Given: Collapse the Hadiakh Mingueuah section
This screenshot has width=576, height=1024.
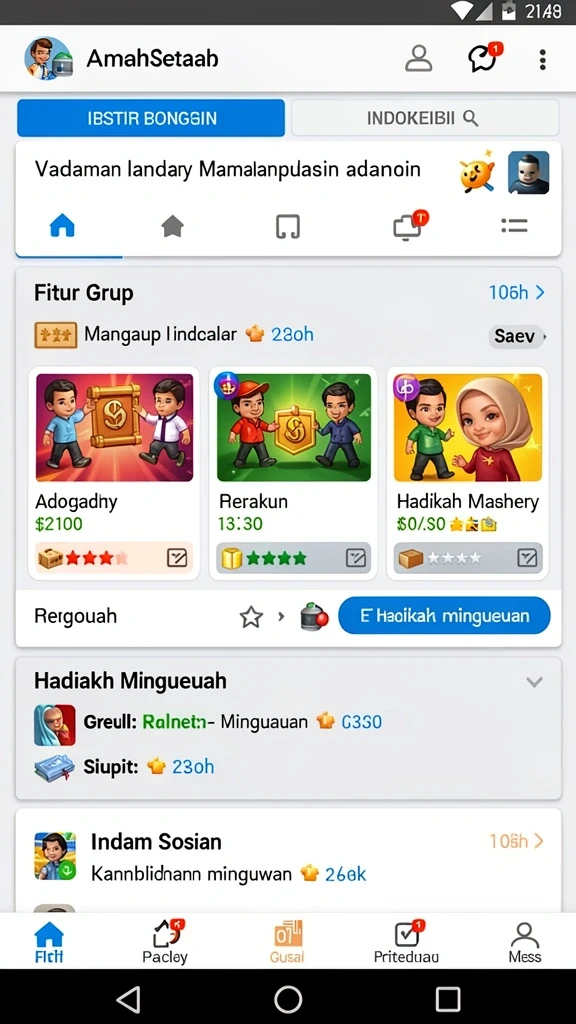Looking at the screenshot, I should [534, 682].
